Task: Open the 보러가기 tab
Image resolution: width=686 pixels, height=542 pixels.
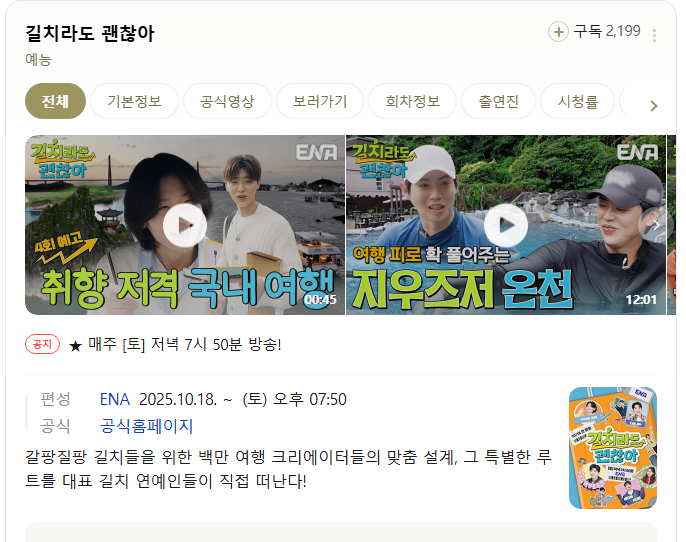Action: (x=320, y=101)
